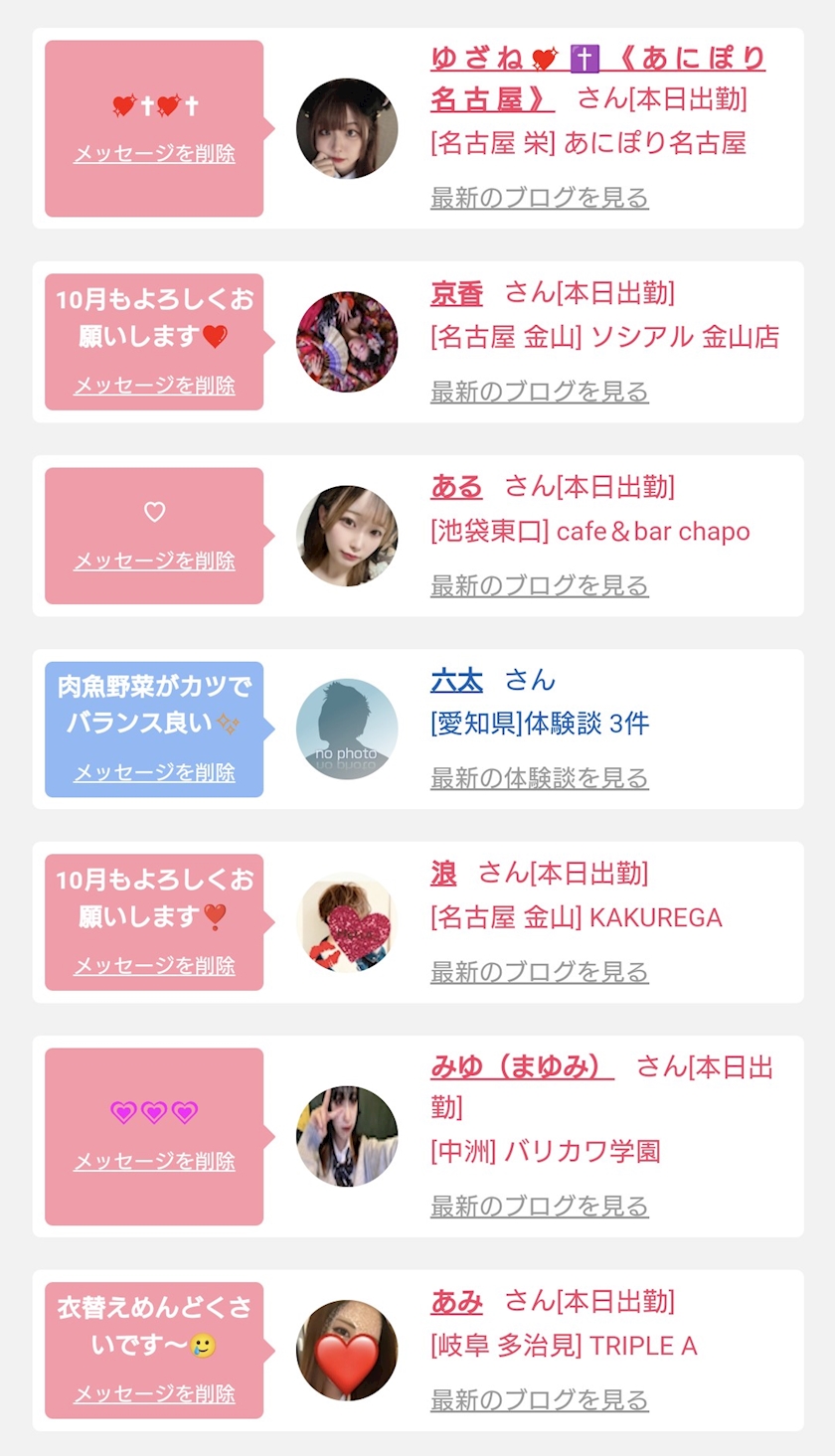
Task: View ゆざね's latest blog
Action: (x=540, y=198)
